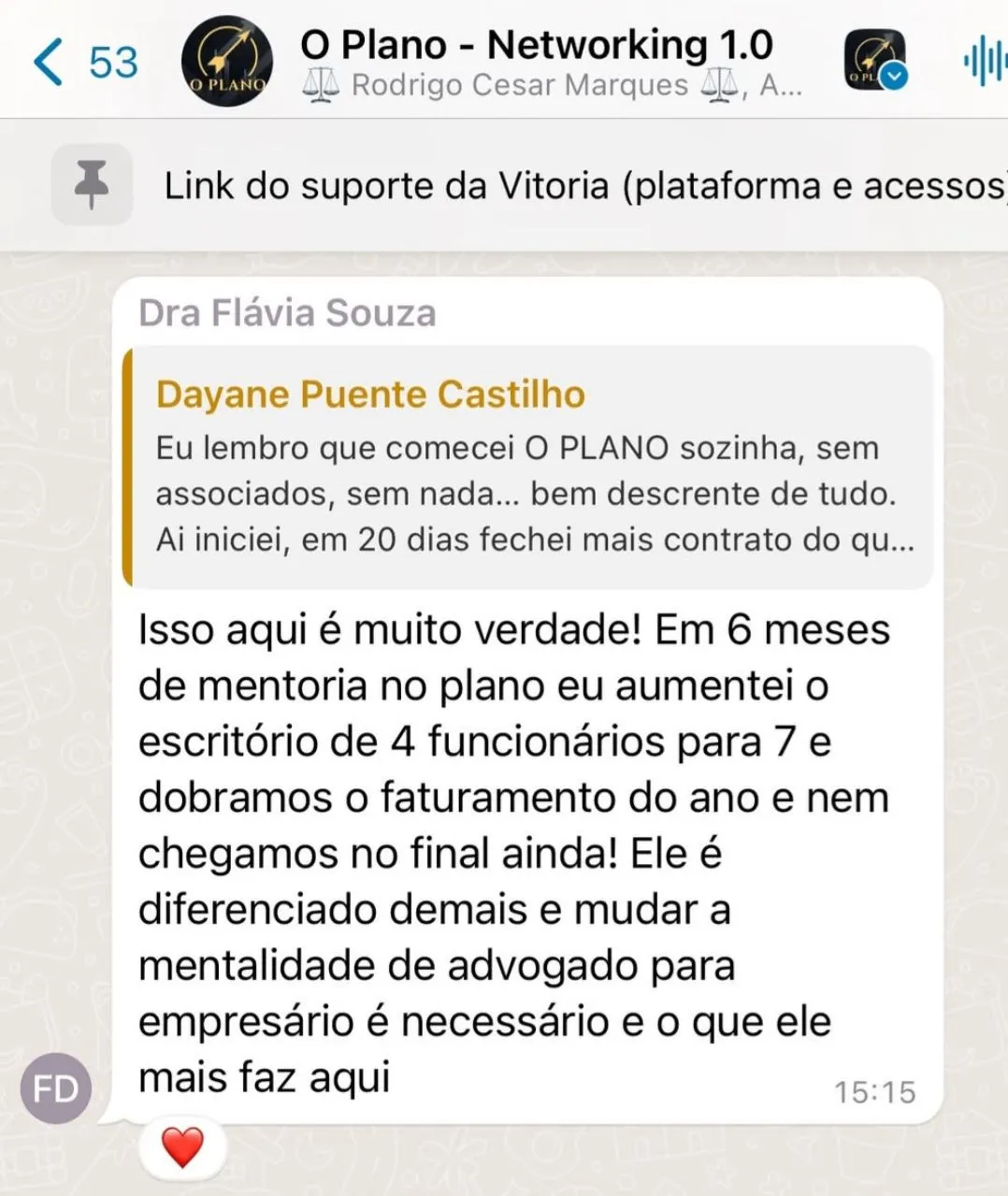Screen dimensions: 1008x1196
Task: Tap sender name Dra Flávia Souza
Action: click(287, 313)
